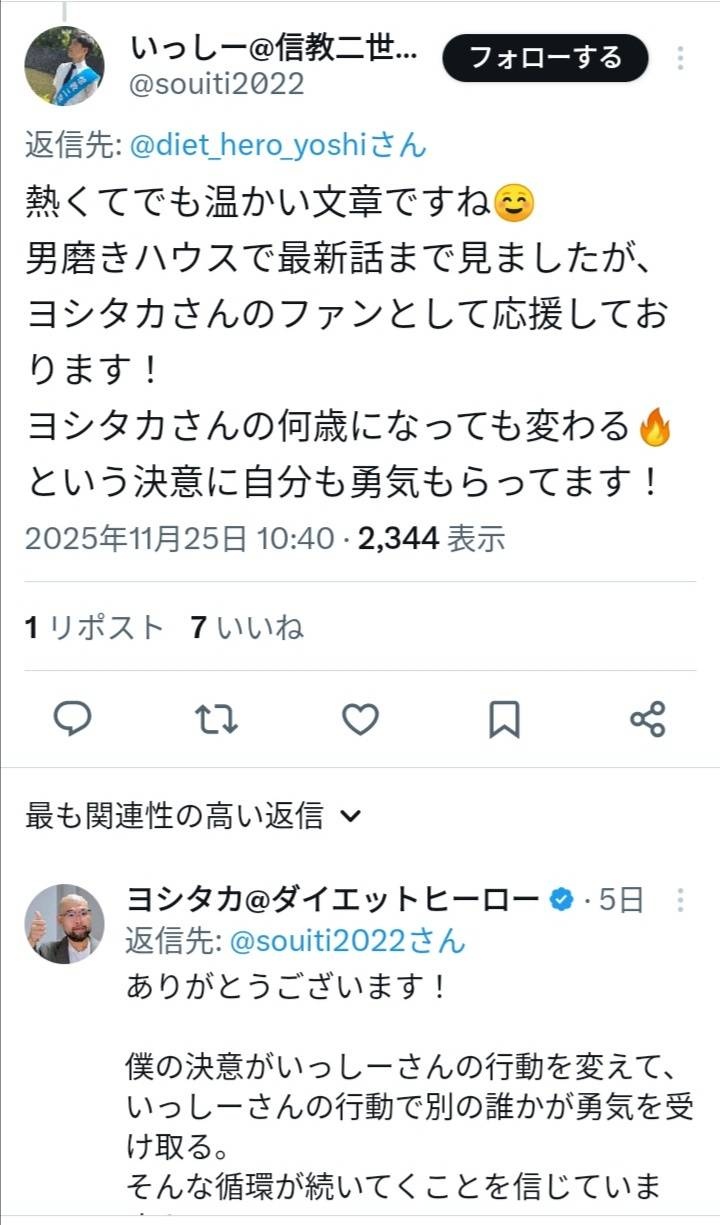The image size is (720, 1225).
Task: Reply to いっしー's post
Action: tap(72, 718)
